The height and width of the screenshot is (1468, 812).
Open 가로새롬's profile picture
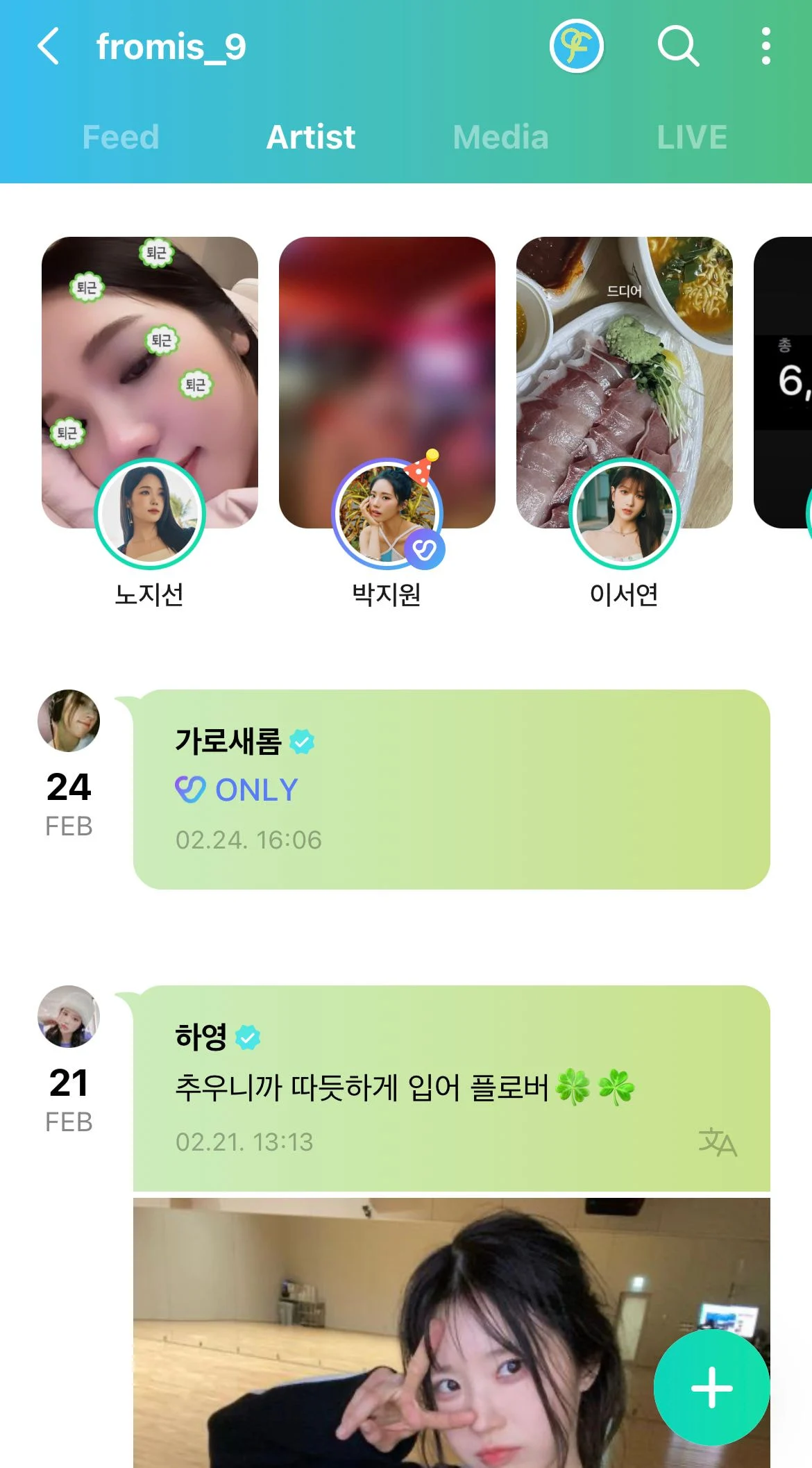point(69,720)
